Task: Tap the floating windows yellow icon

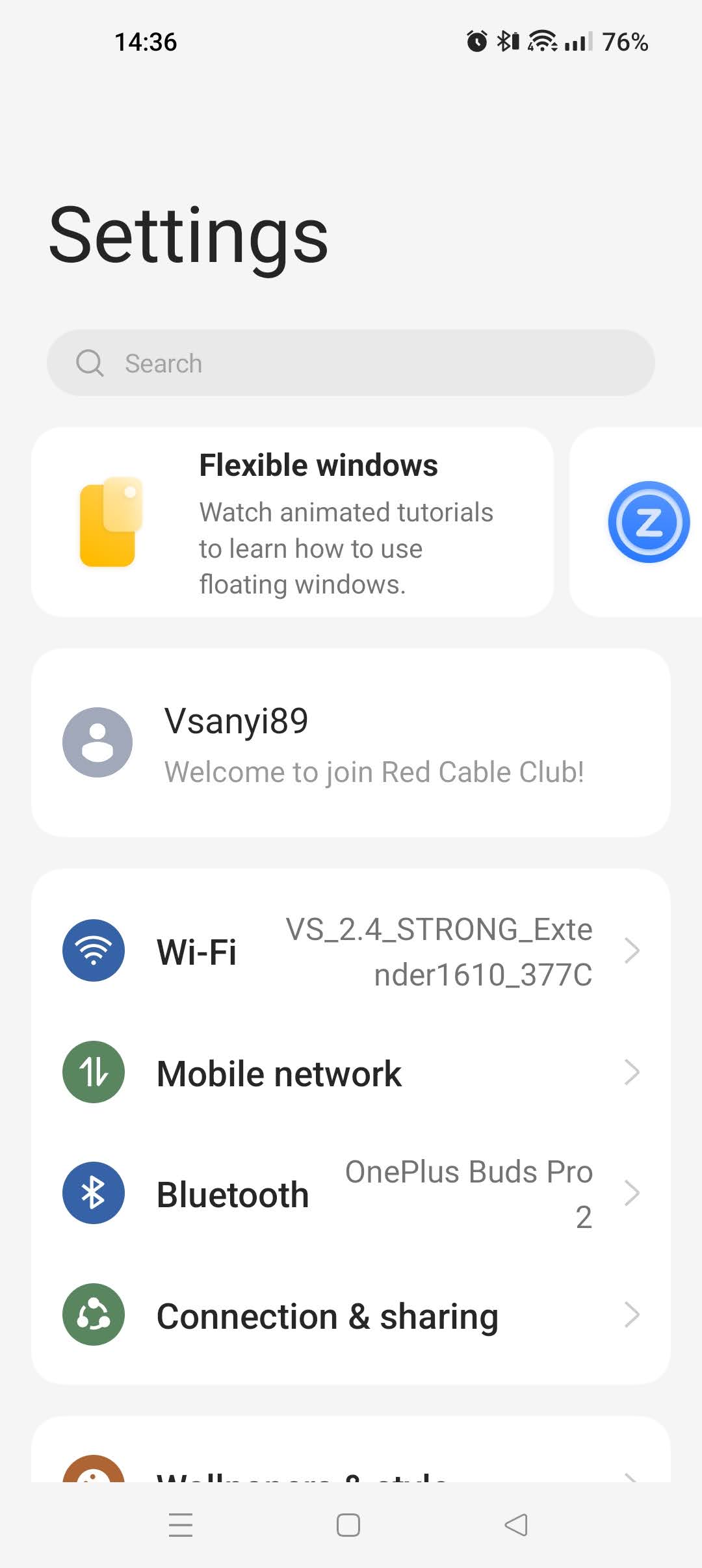Action: tap(109, 523)
